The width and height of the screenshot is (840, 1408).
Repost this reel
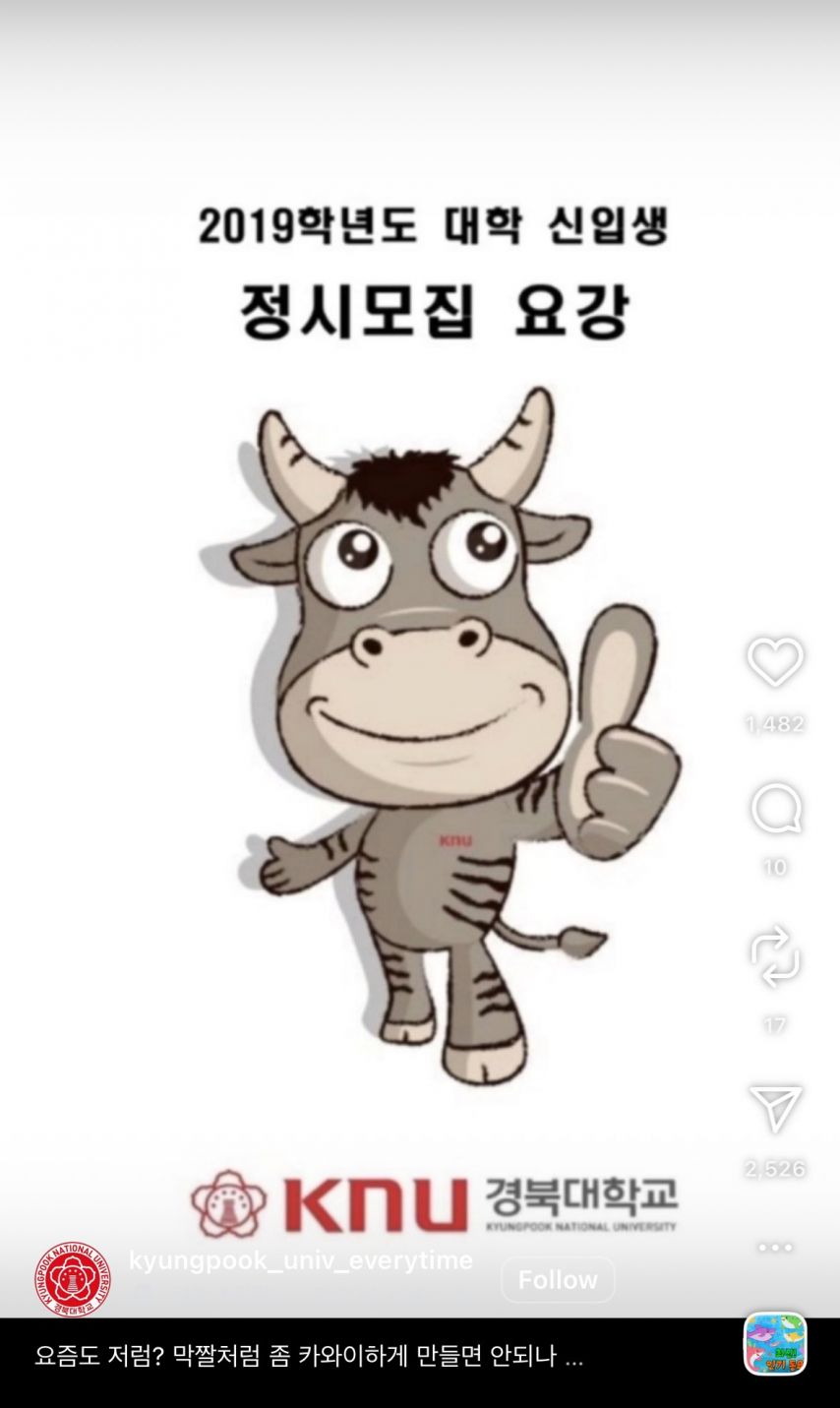click(775, 955)
